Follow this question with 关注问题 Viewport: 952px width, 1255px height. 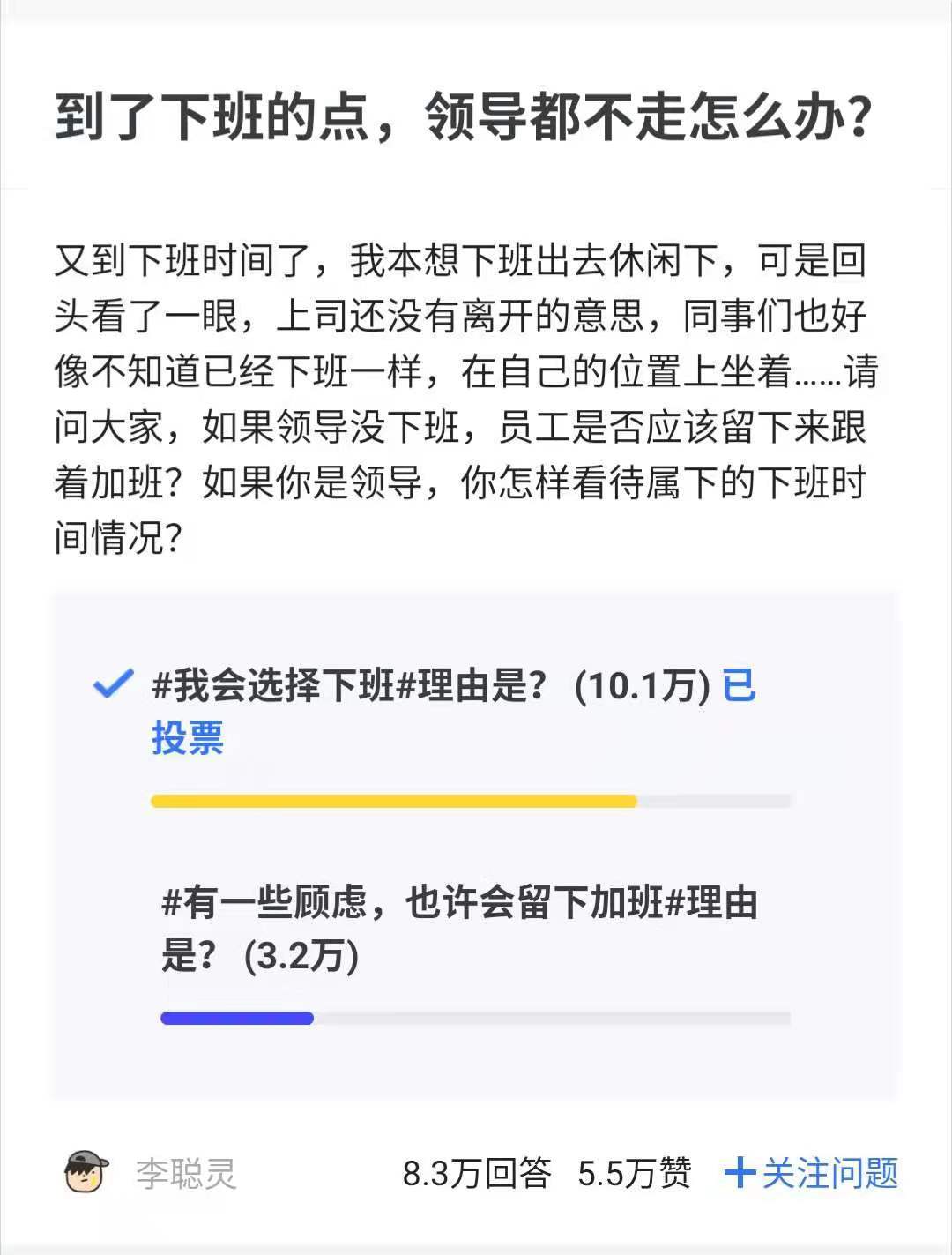click(811, 1174)
